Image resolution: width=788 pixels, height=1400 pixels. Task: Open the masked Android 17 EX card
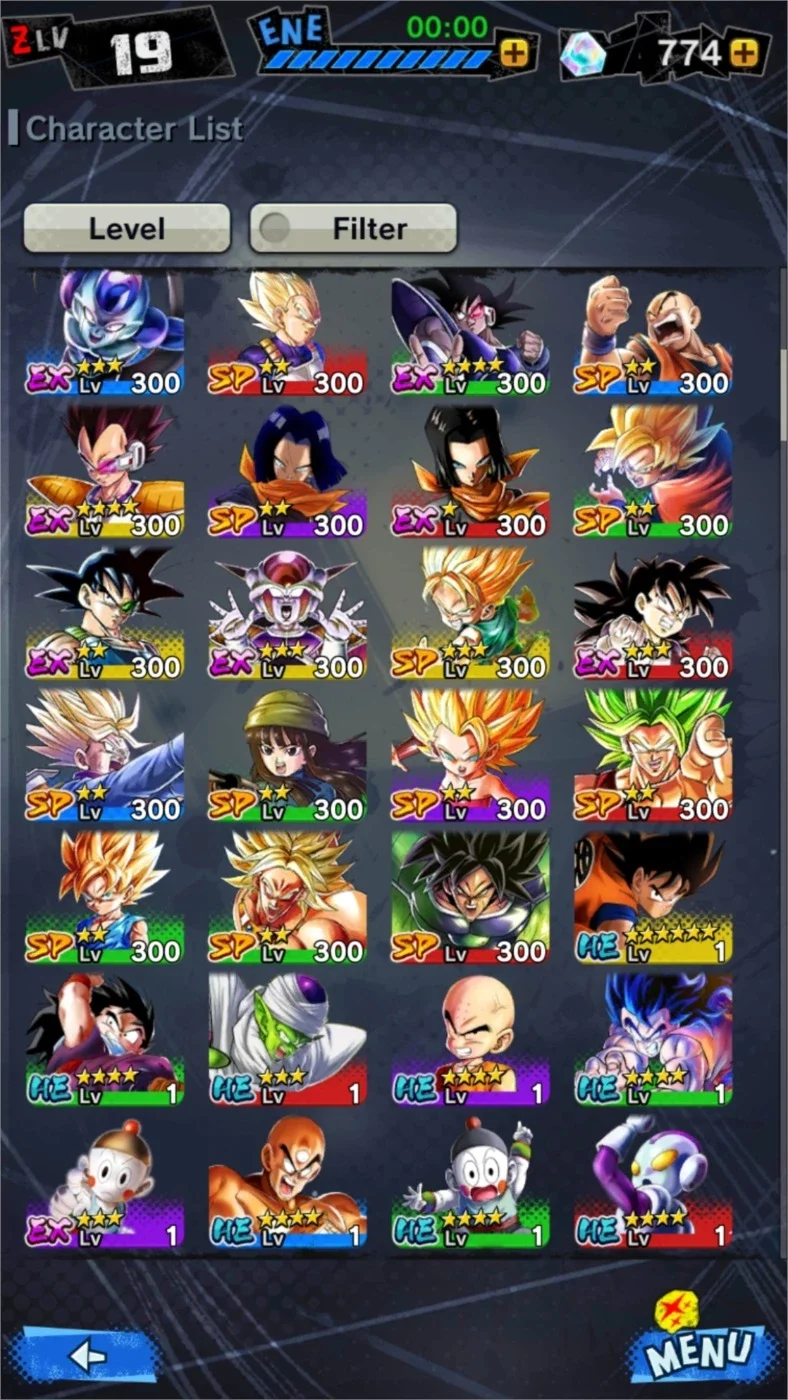470,472
